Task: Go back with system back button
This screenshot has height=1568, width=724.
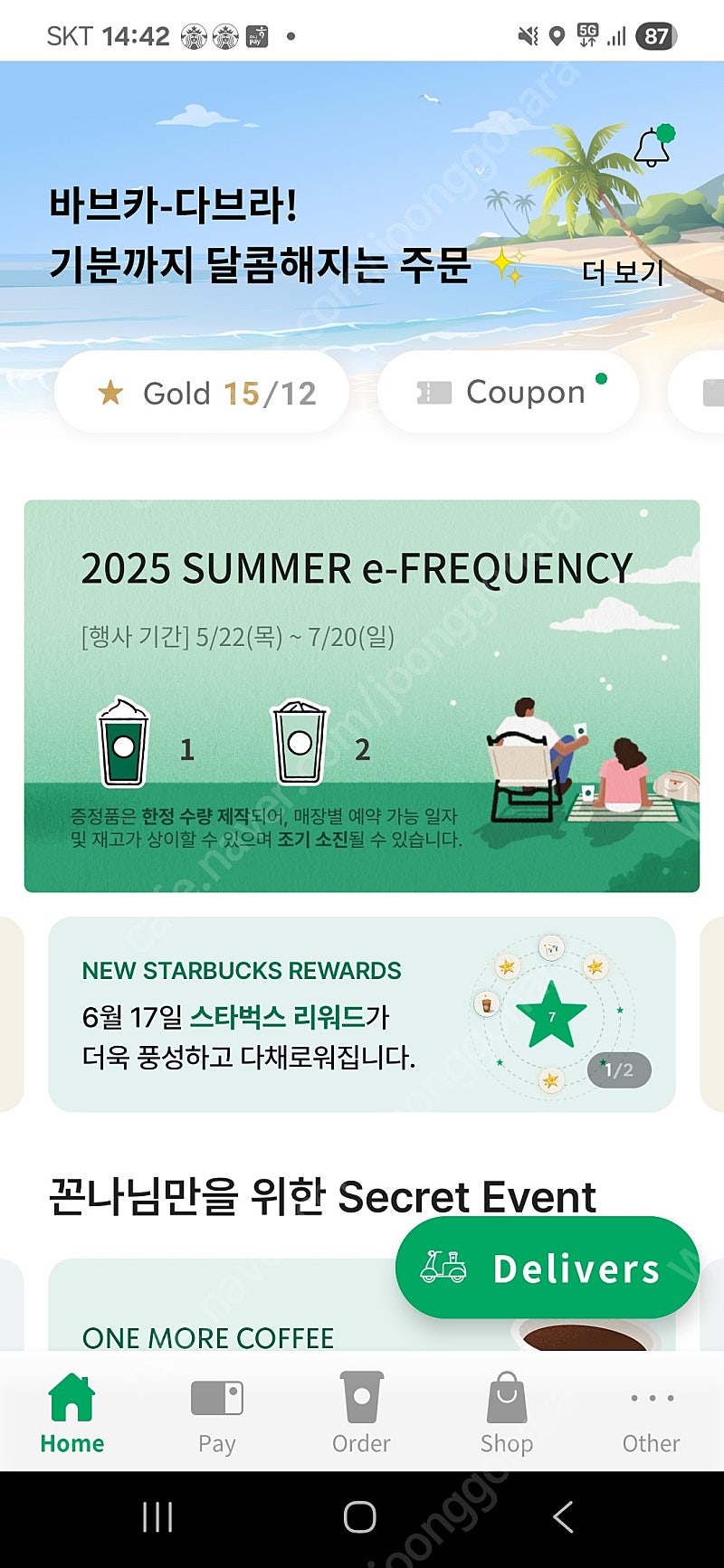Action: click(563, 1517)
